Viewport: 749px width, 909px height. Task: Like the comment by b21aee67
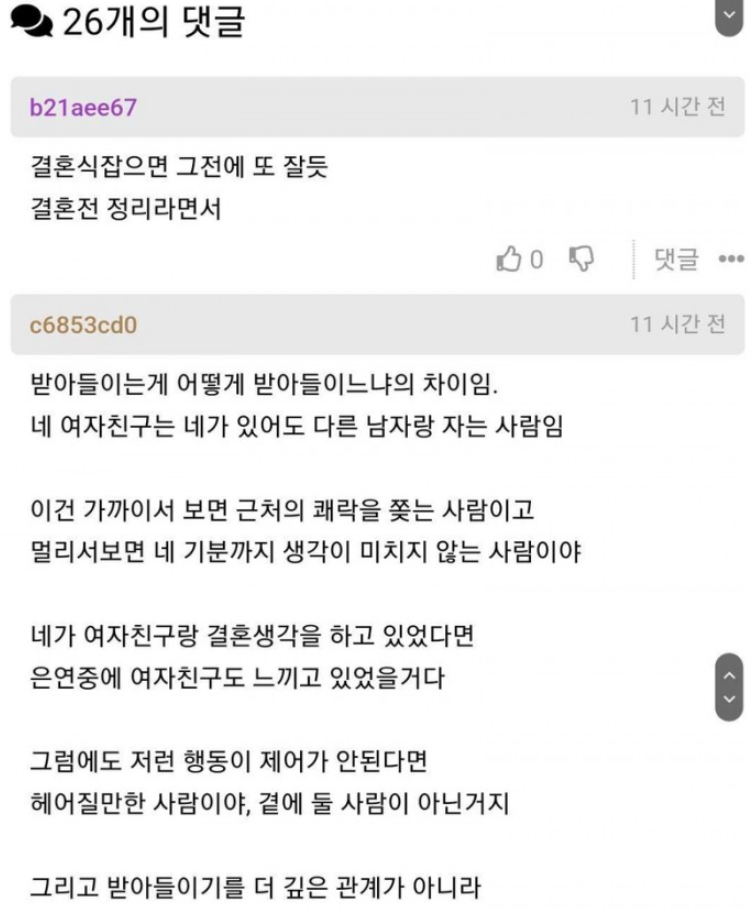tap(510, 260)
